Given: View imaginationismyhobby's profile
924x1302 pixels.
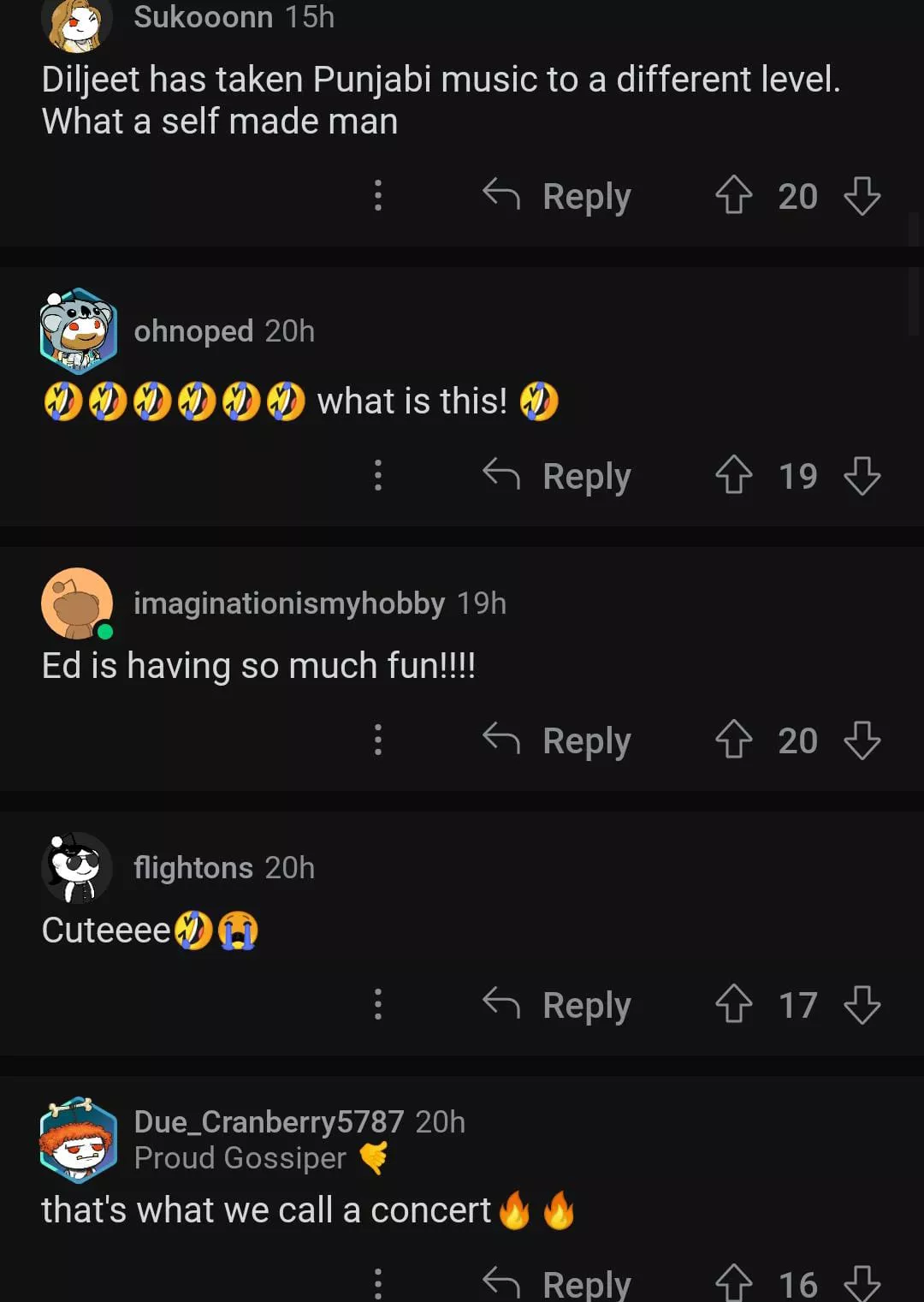Looking at the screenshot, I should tap(289, 603).
